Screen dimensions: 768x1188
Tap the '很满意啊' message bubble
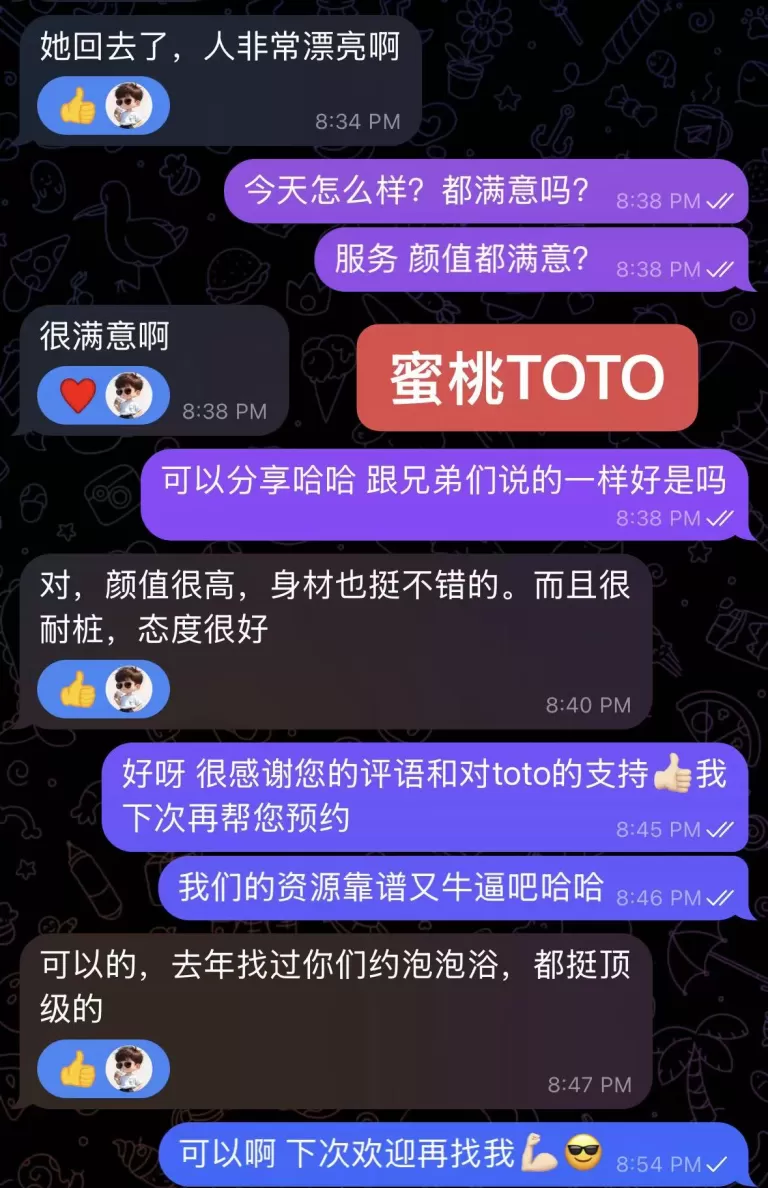[107, 338]
